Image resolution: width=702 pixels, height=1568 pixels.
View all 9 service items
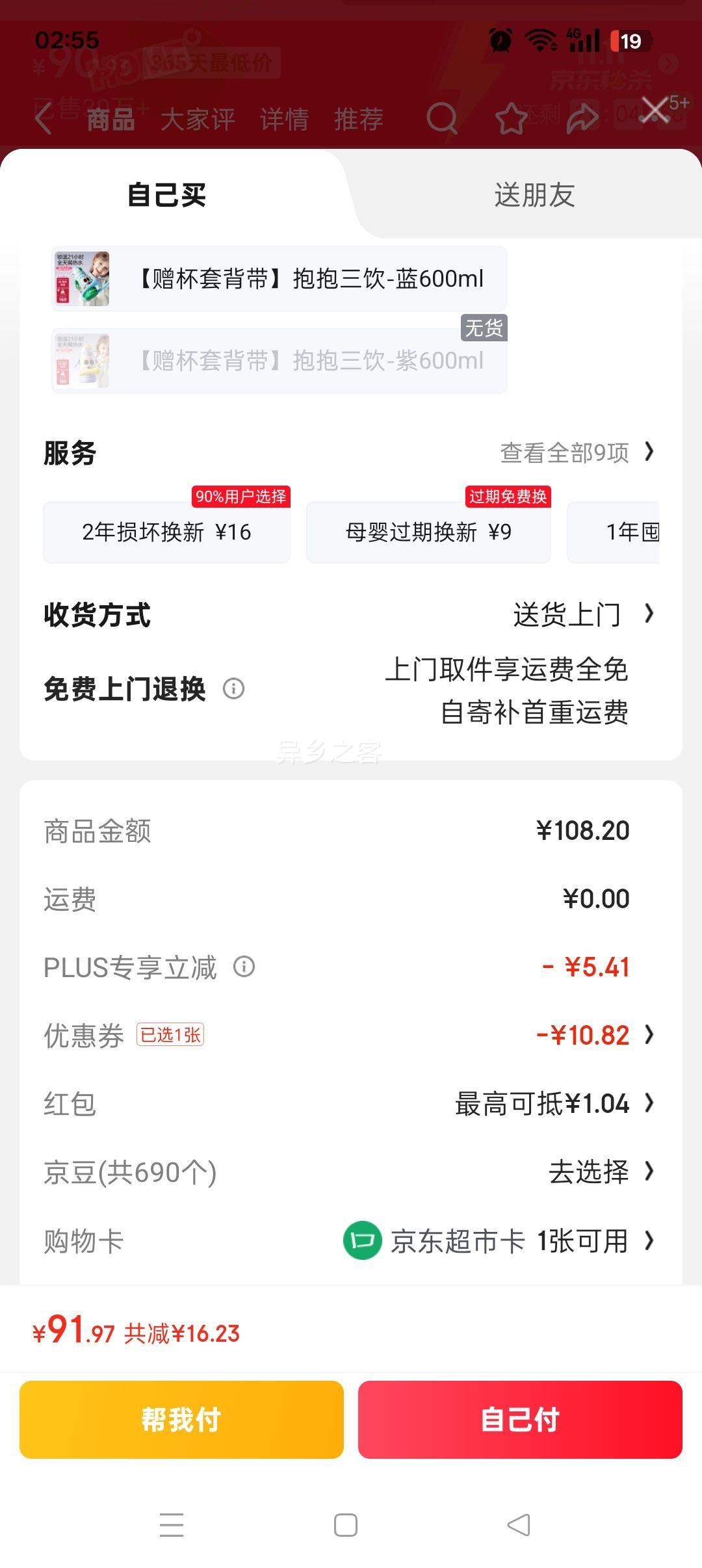click(x=576, y=452)
